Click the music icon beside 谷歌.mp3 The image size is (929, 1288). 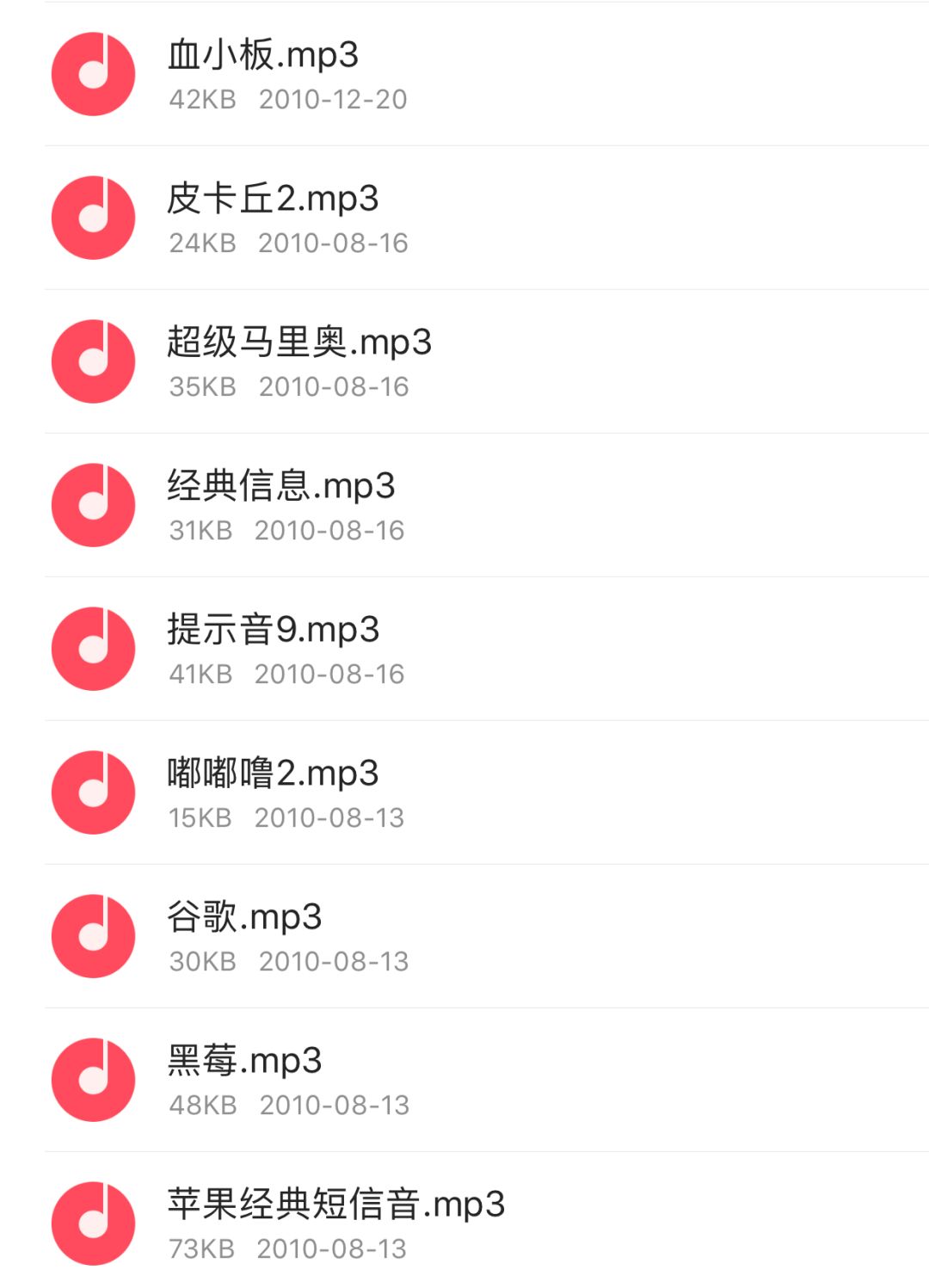(93, 935)
